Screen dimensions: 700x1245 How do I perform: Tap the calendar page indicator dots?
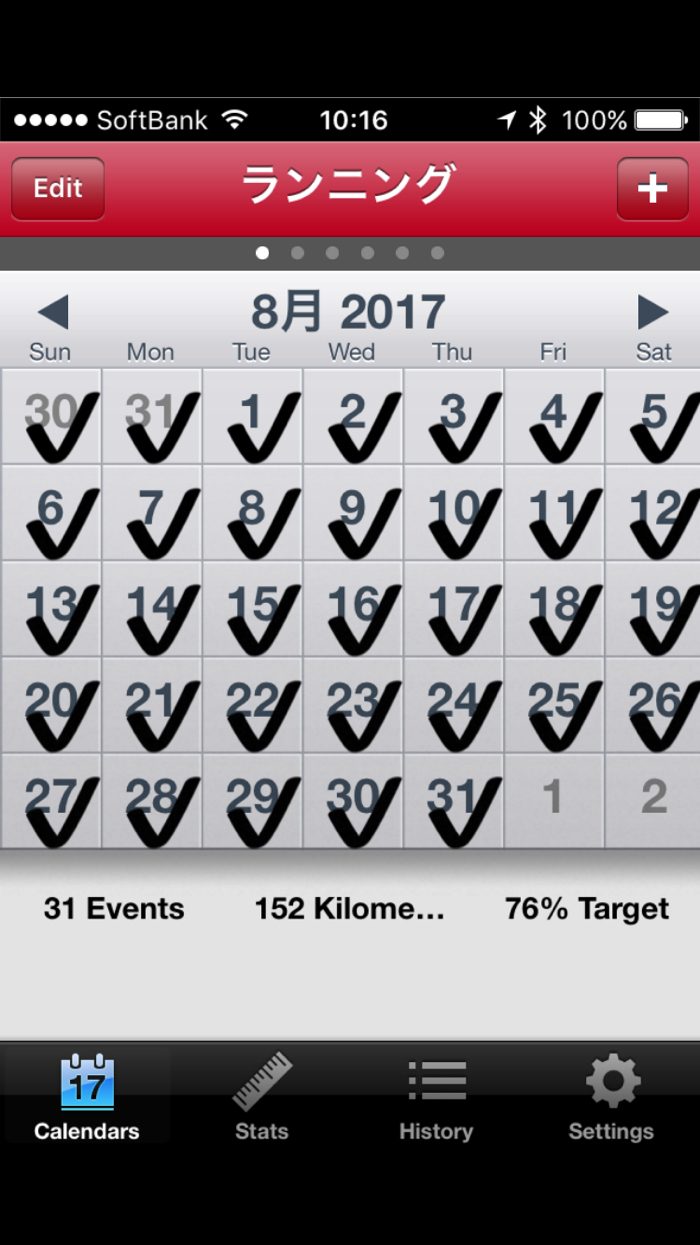[350, 253]
